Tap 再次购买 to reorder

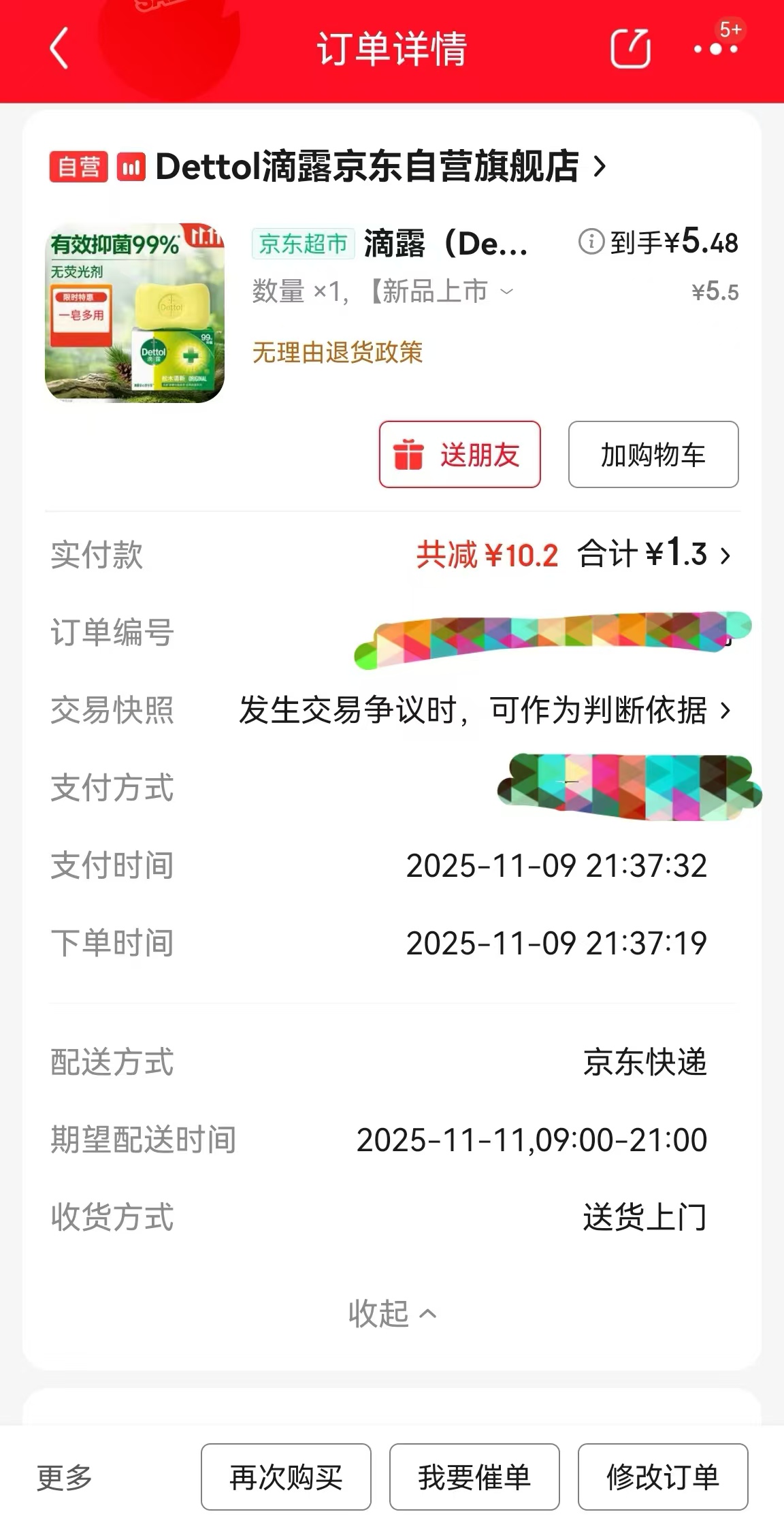click(286, 1477)
